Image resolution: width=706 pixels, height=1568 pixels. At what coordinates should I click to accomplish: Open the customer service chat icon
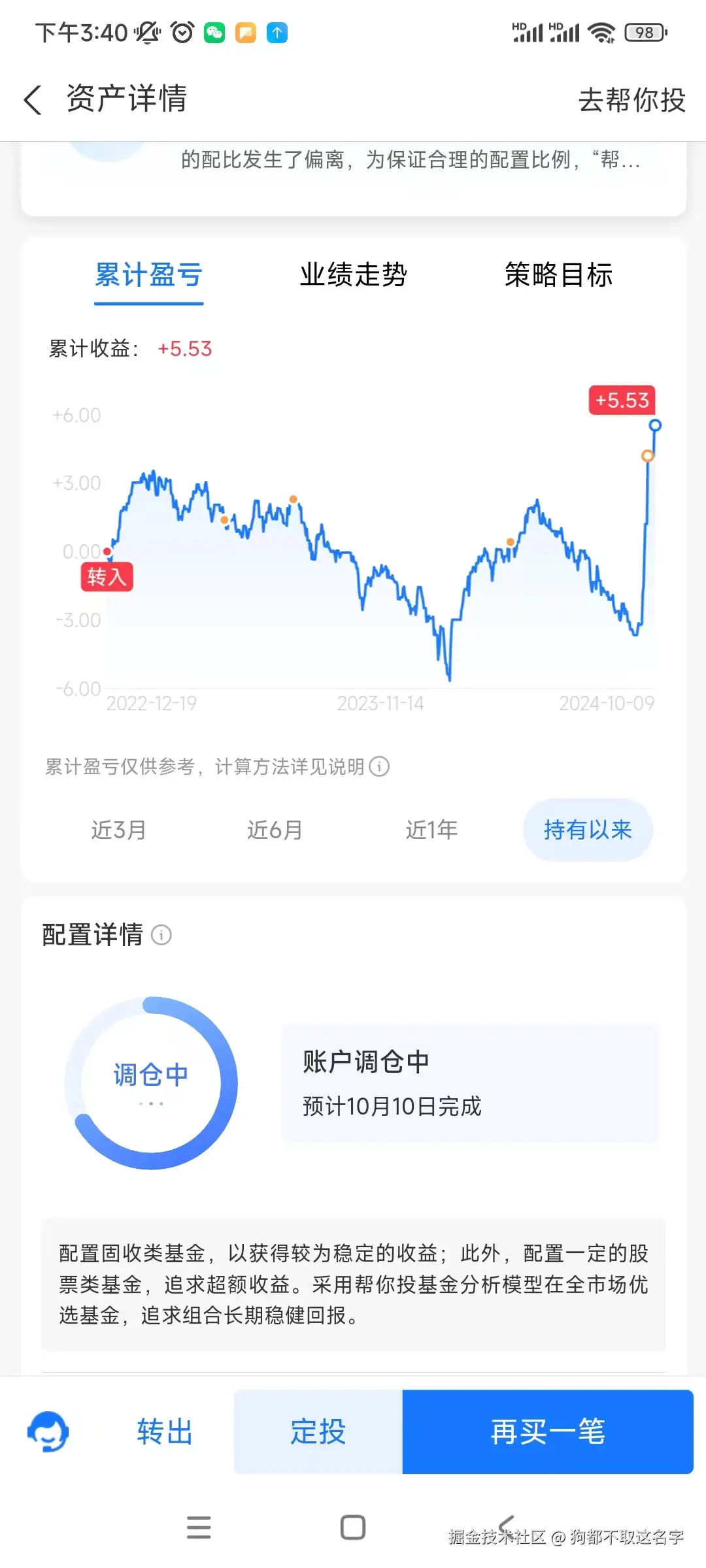point(49,1432)
